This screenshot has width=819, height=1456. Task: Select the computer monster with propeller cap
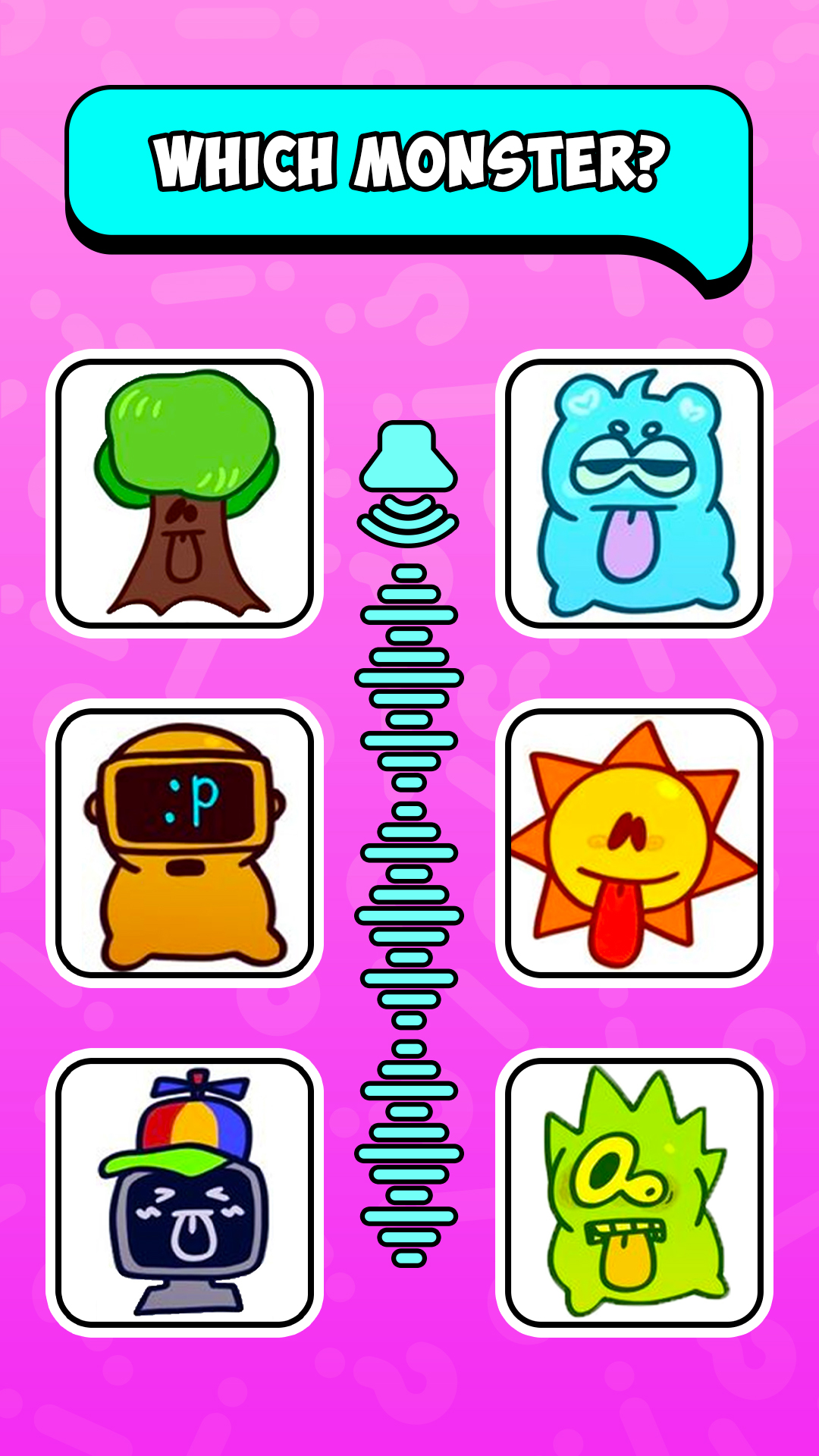[184, 1193]
